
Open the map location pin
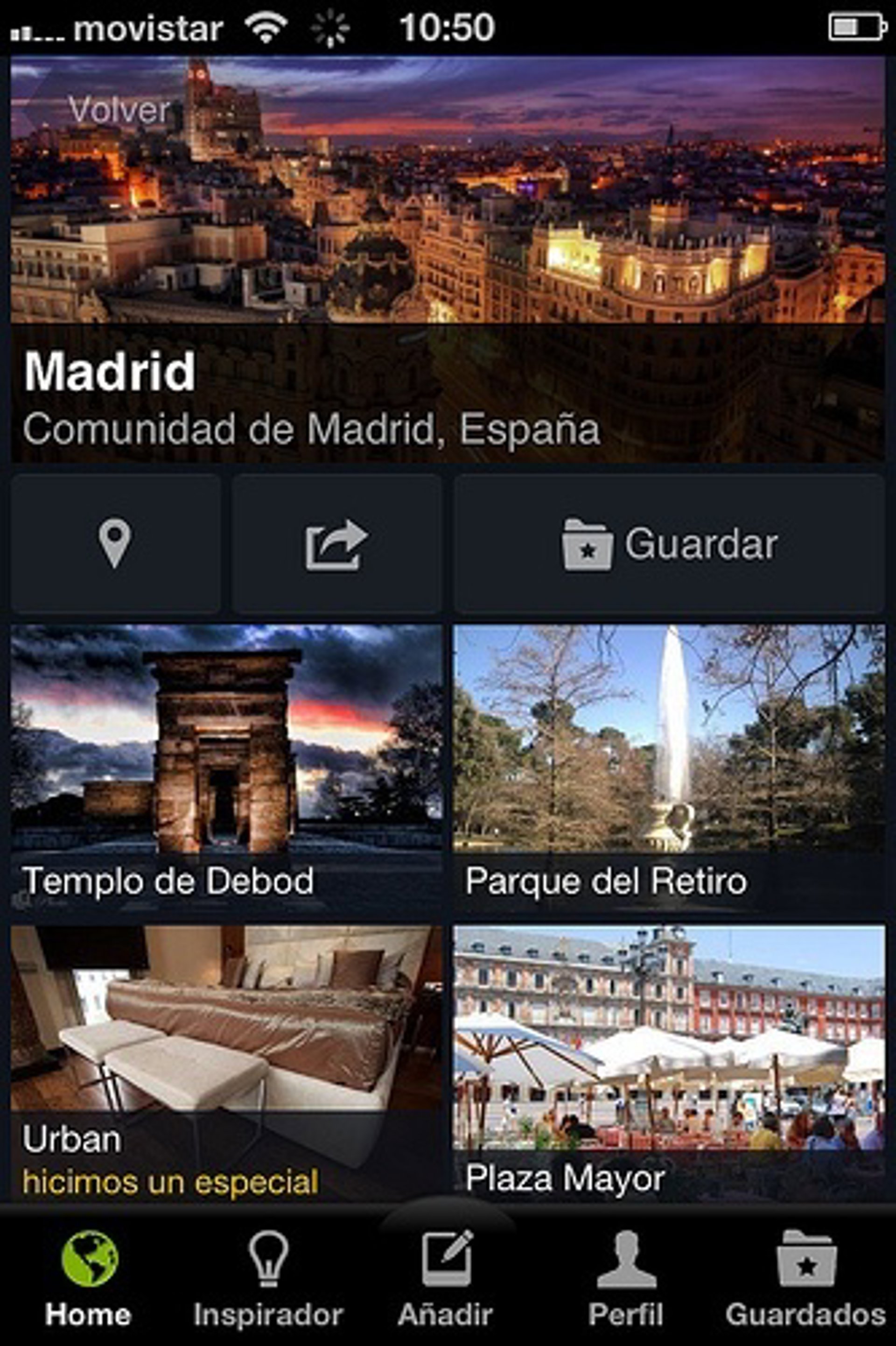click(x=115, y=543)
